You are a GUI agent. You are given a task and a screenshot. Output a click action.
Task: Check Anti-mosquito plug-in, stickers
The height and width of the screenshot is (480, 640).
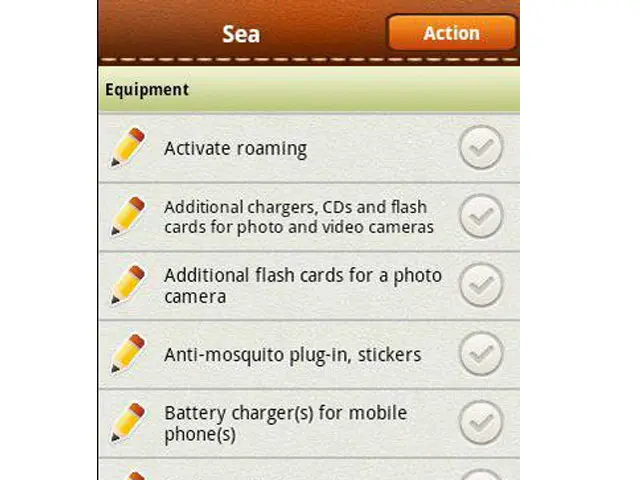[x=481, y=354]
